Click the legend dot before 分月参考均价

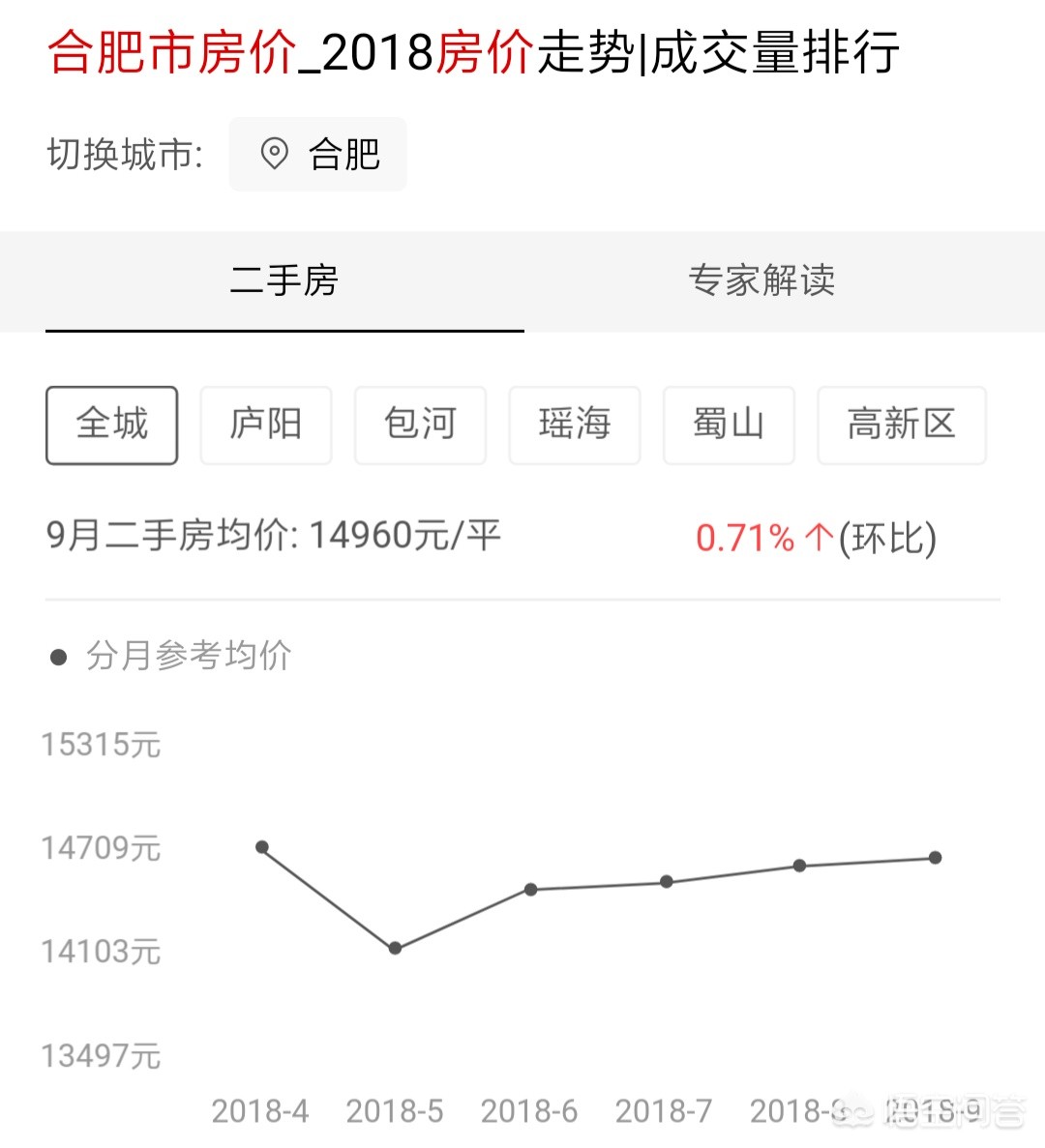coord(60,657)
